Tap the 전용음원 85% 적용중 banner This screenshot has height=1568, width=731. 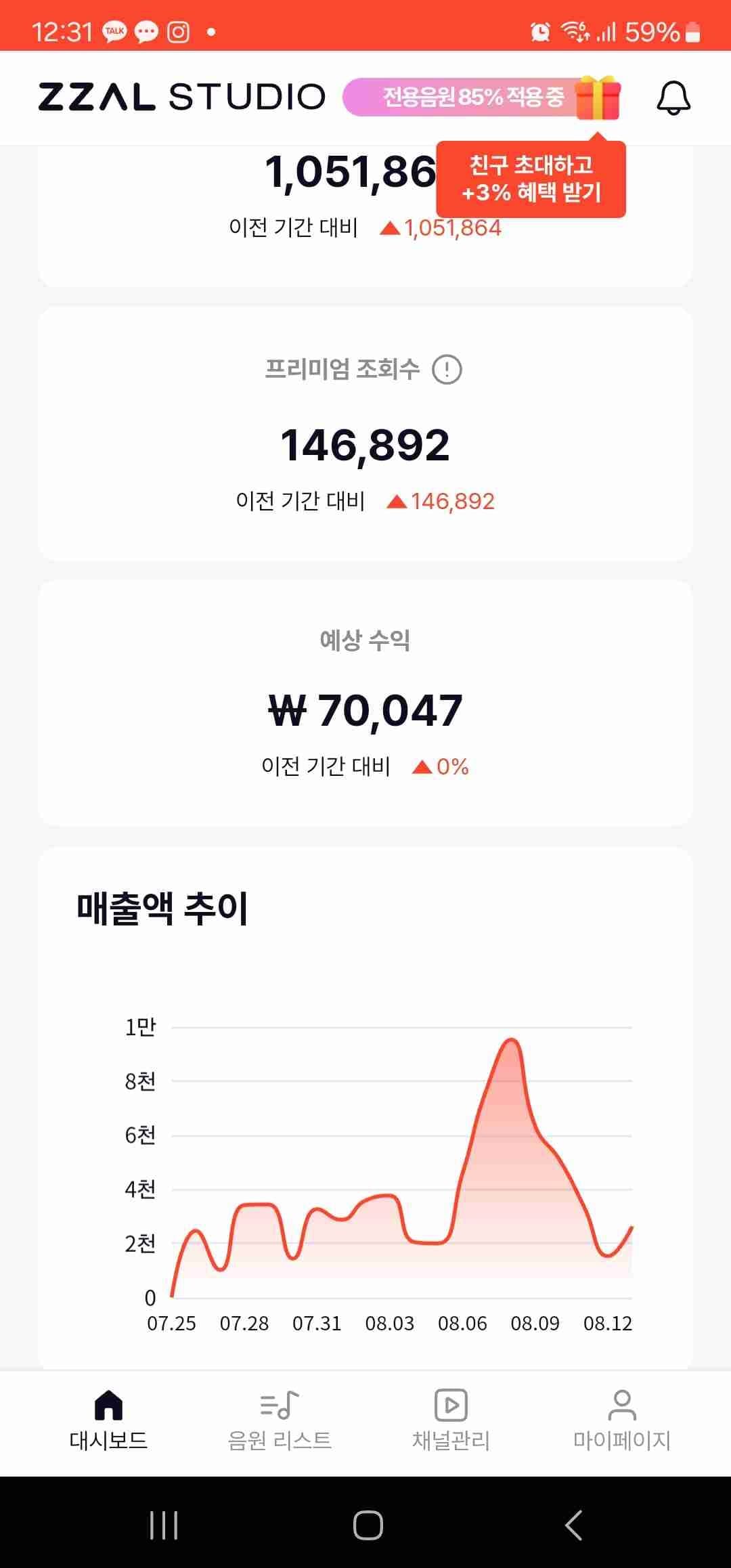pyautogui.click(x=472, y=97)
